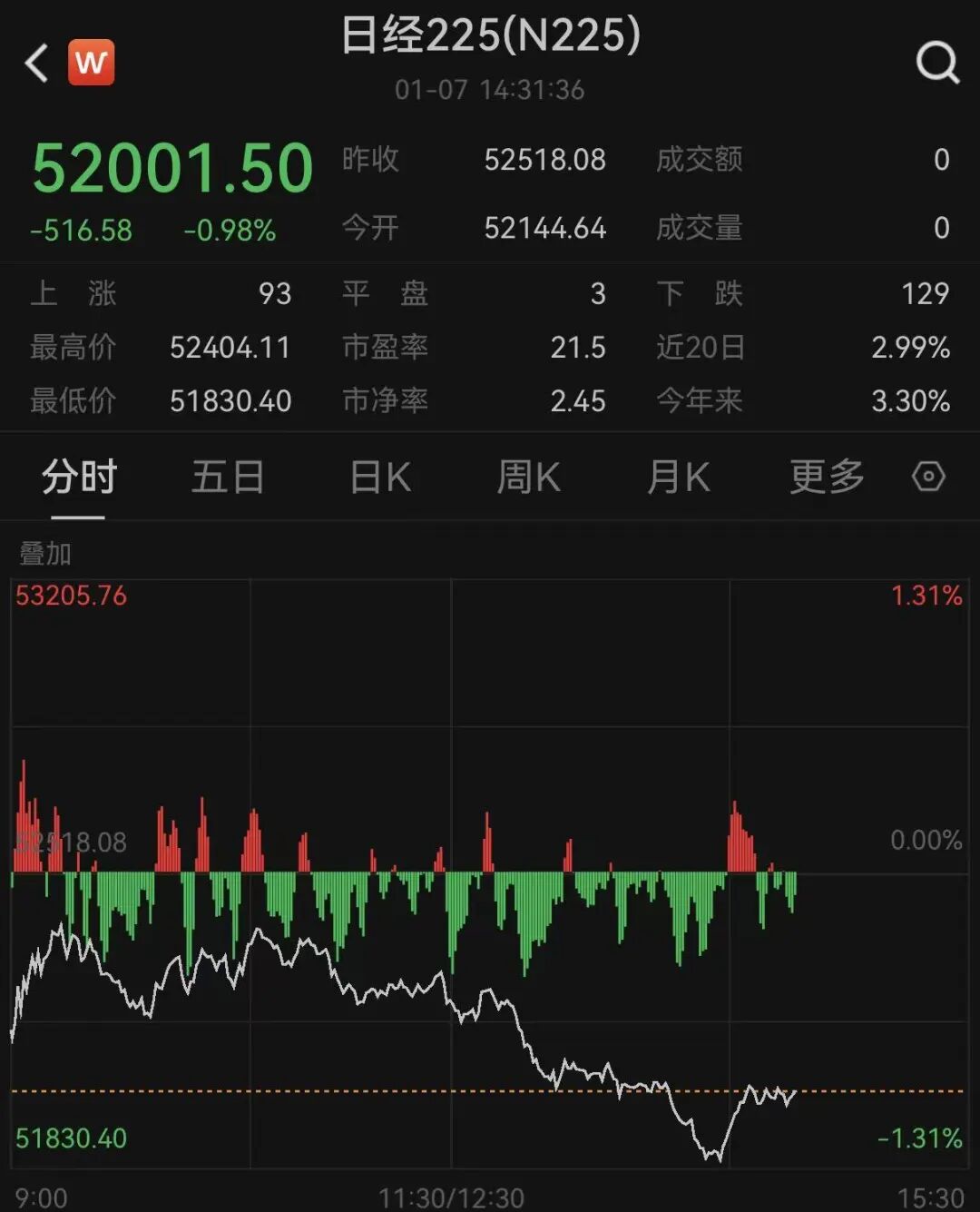
Task: Switch to the 日K daily candlestick tab
Action: coord(380,478)
